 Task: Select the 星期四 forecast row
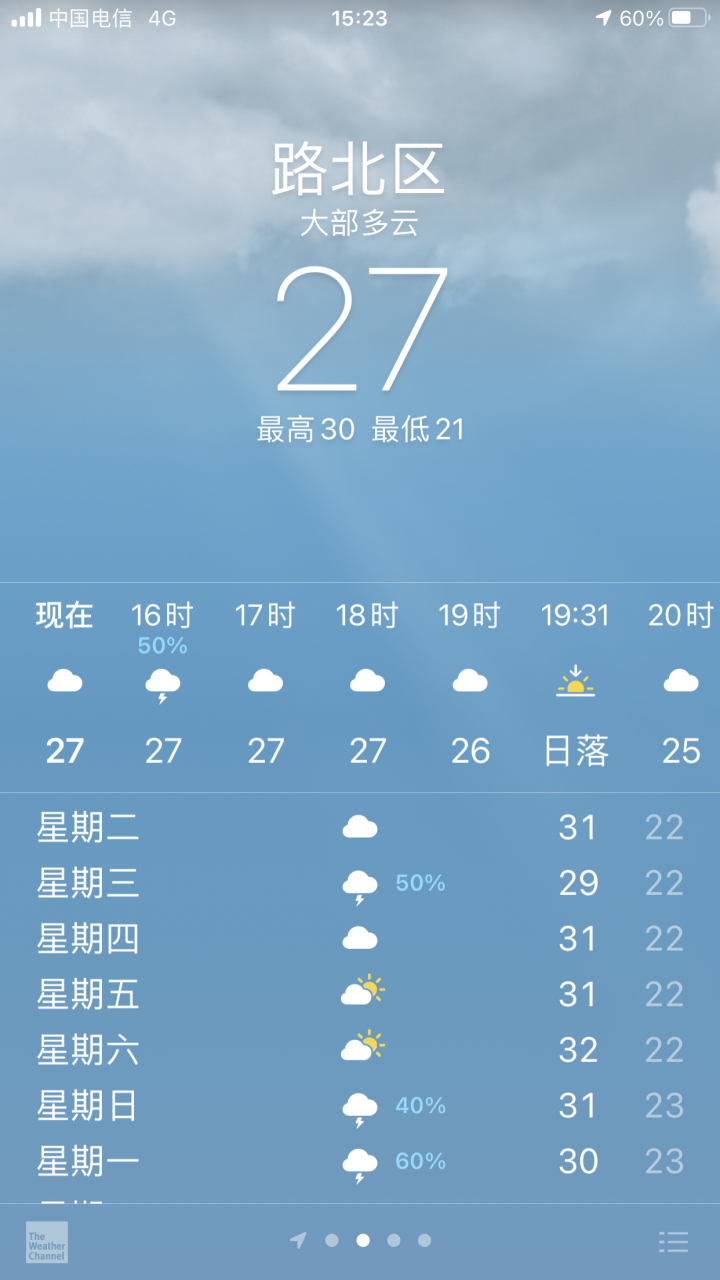pos(360,938)
